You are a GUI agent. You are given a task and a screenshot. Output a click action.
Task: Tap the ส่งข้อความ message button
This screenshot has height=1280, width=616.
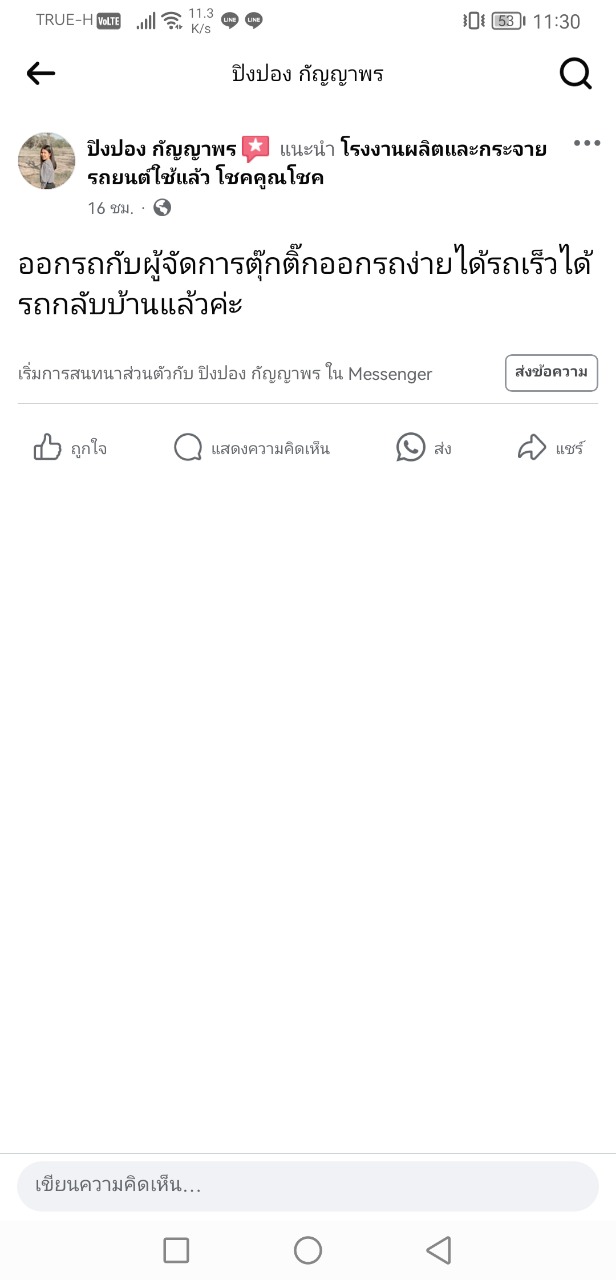551,373
